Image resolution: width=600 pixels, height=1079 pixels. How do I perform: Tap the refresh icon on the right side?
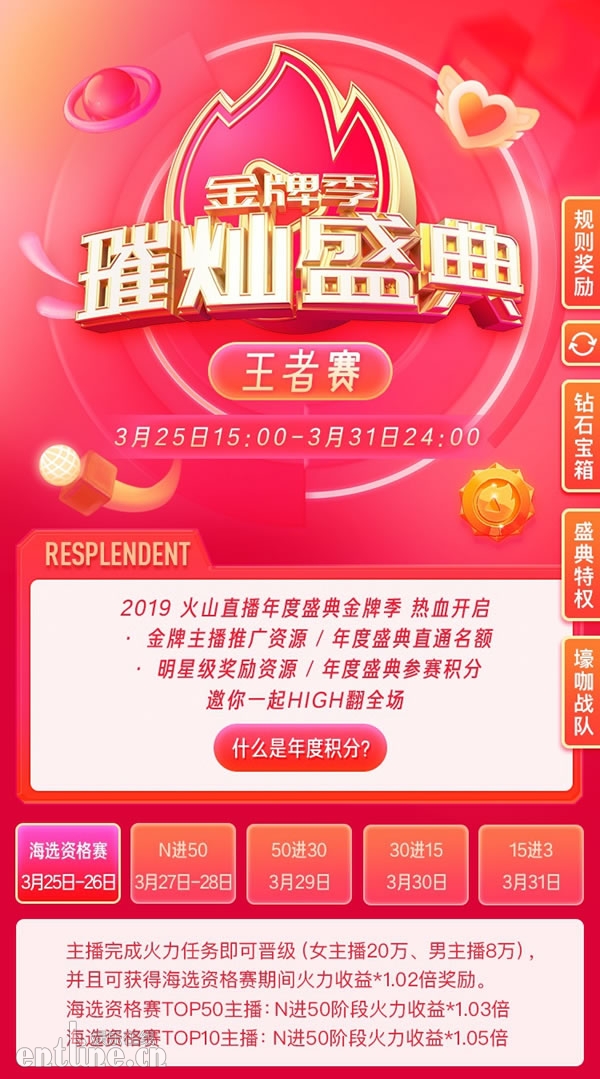coord(582,345)
